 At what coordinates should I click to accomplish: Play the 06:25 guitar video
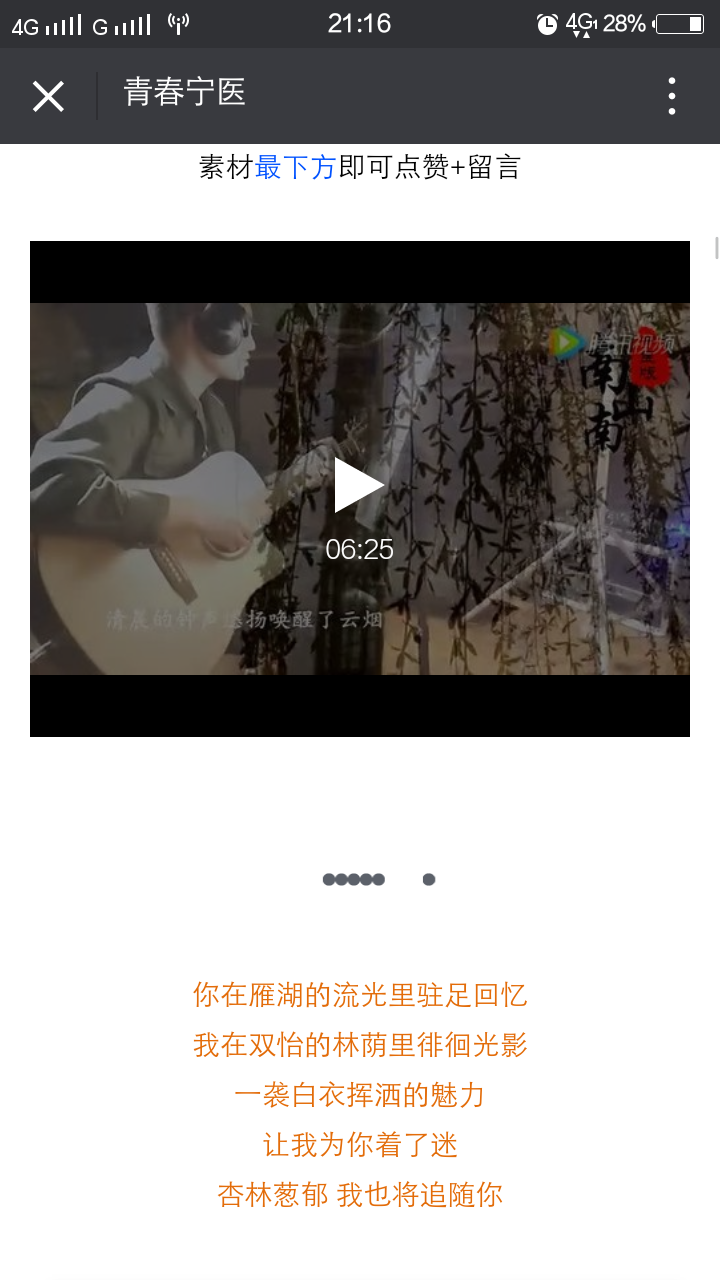(x=359, y=486)
